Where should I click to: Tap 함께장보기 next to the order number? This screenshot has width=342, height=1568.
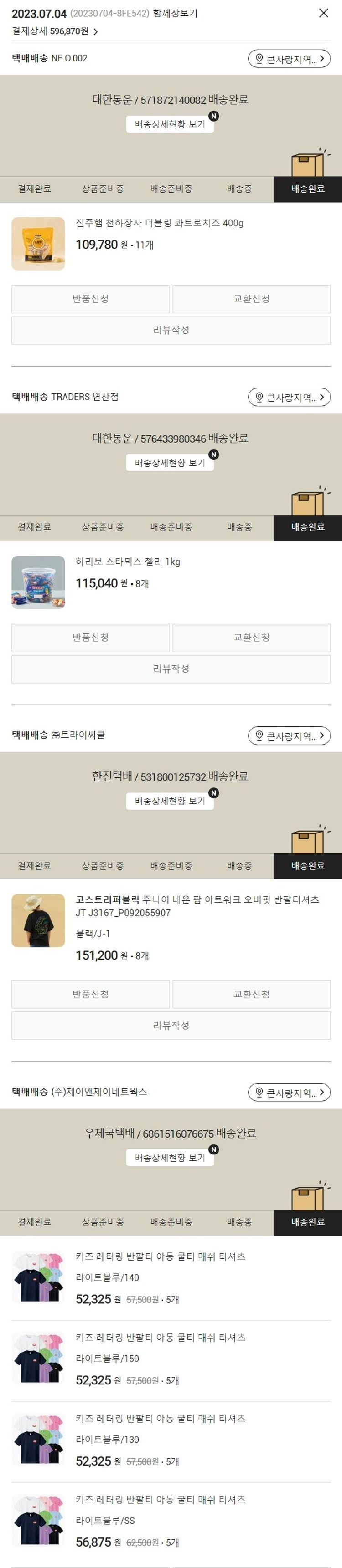pos(175,13)
